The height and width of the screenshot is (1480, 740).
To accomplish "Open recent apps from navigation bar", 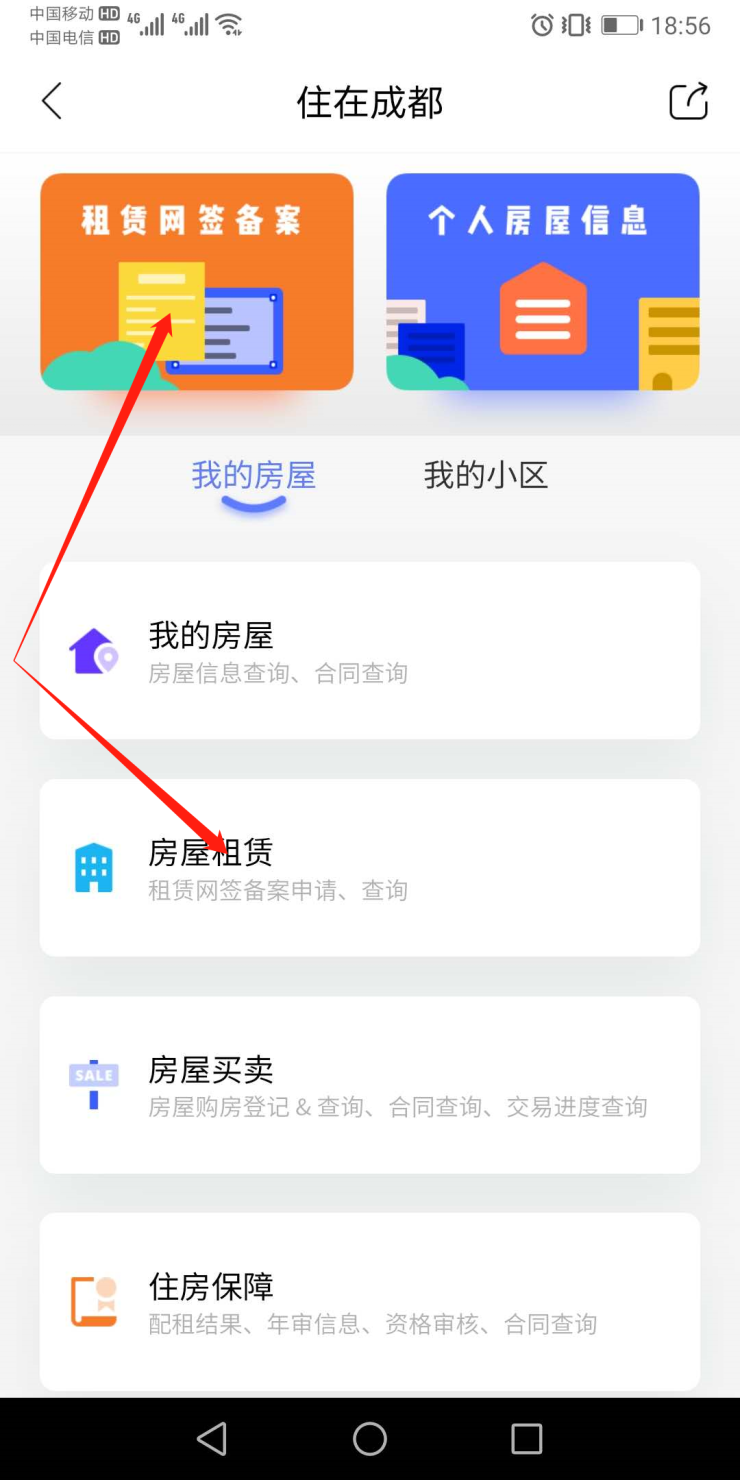I will click(526, 1439).
